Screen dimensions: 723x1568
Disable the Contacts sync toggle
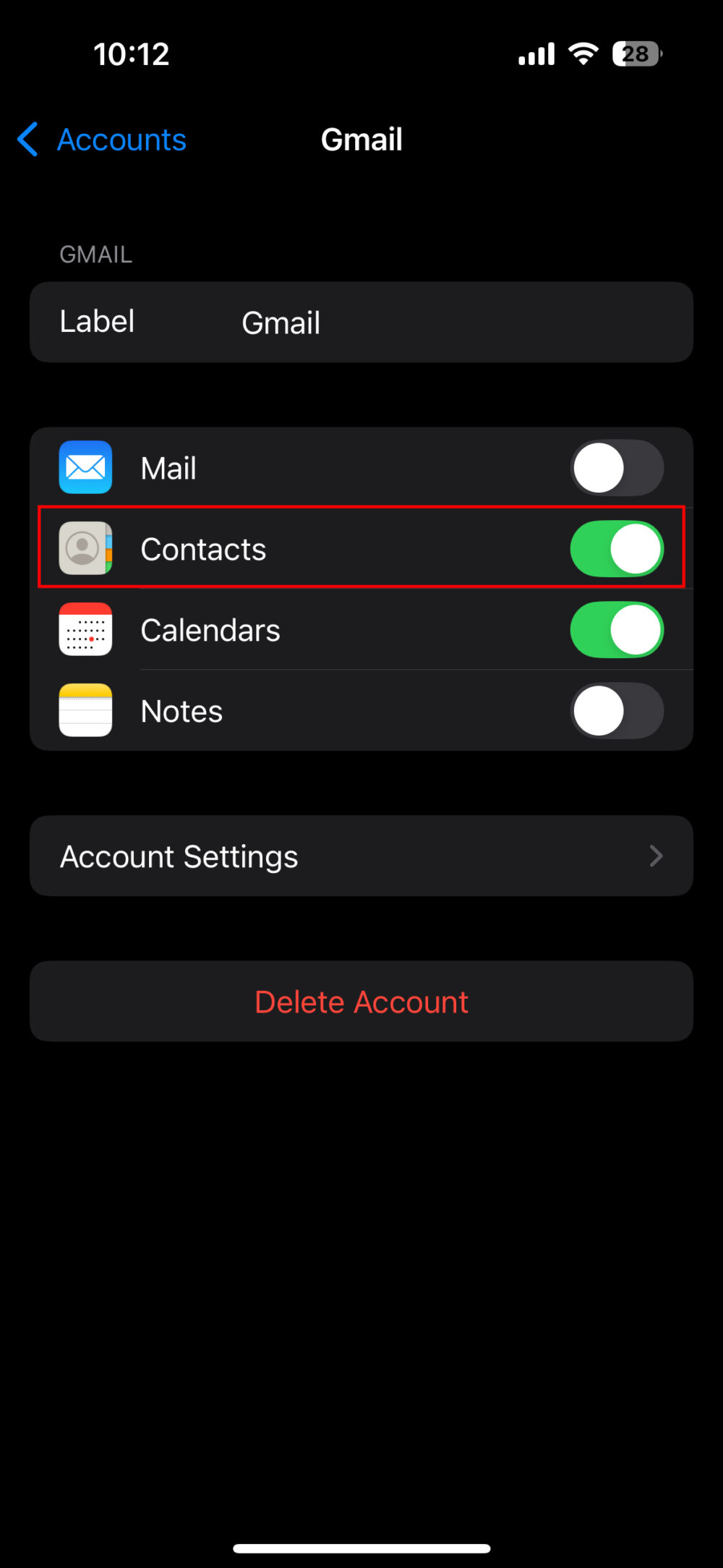pyautogui.click(x=617, y=549)
